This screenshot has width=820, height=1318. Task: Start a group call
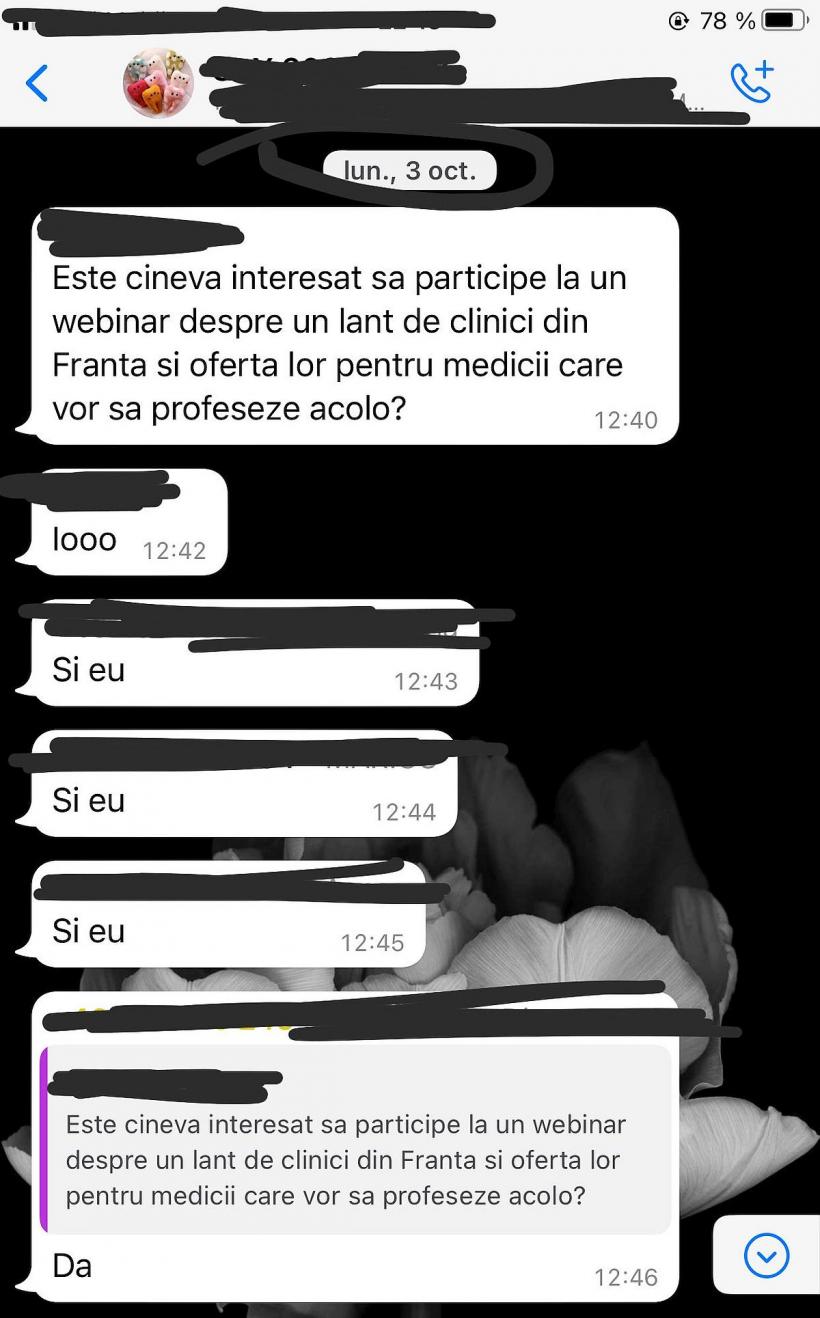[x=751, y=83]
